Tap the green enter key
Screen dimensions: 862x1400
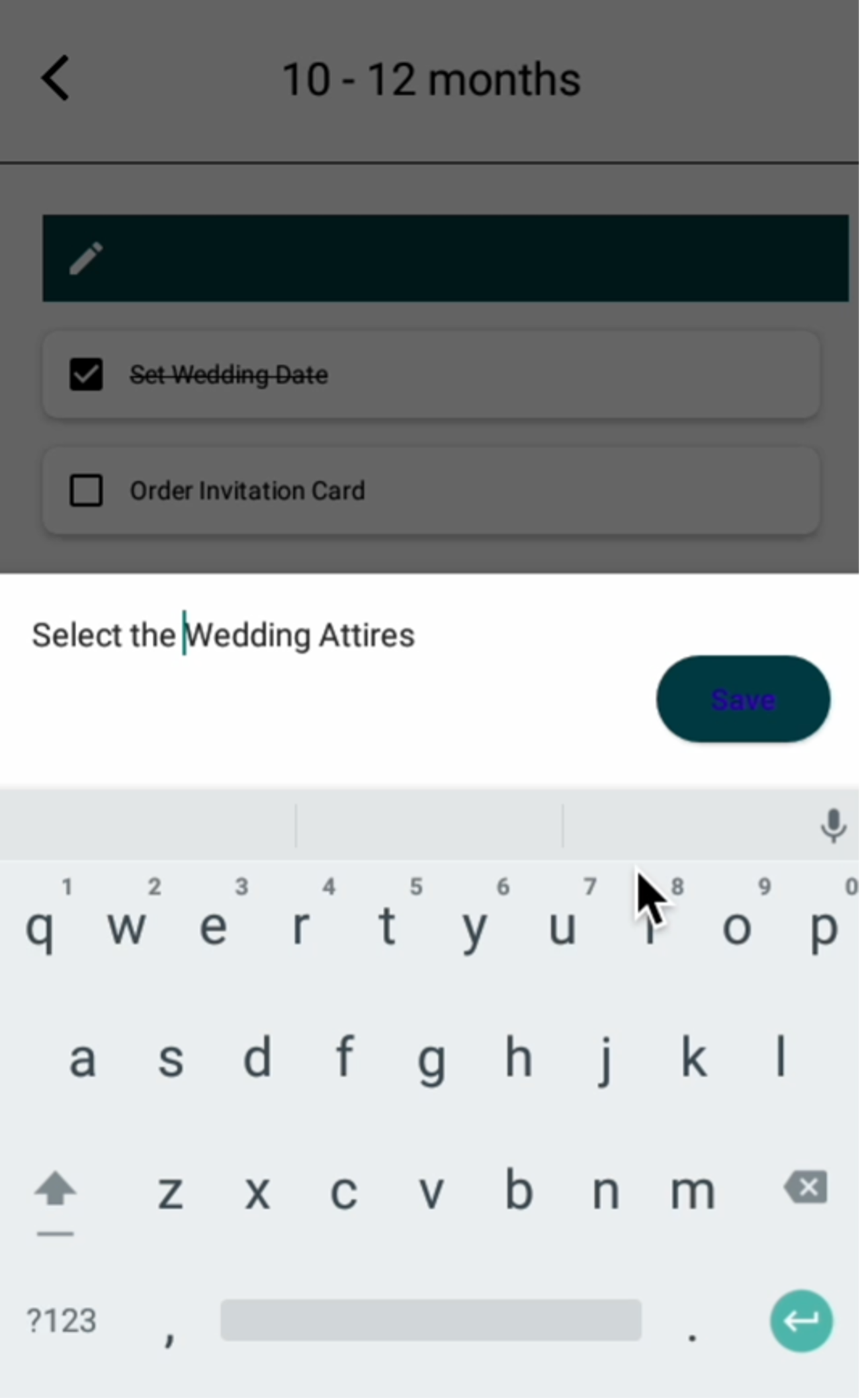[x=801, y=1321]
